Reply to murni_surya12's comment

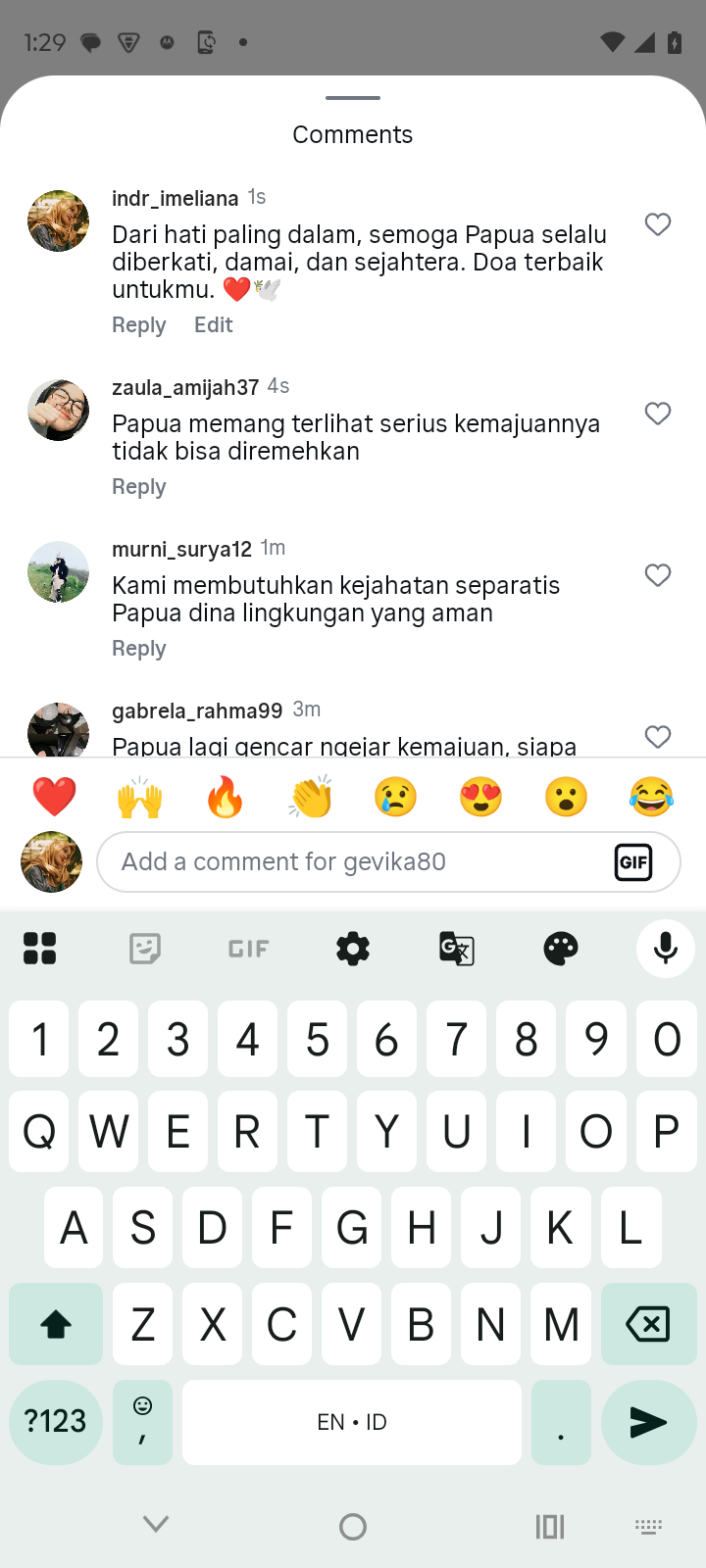pos(138,649)
